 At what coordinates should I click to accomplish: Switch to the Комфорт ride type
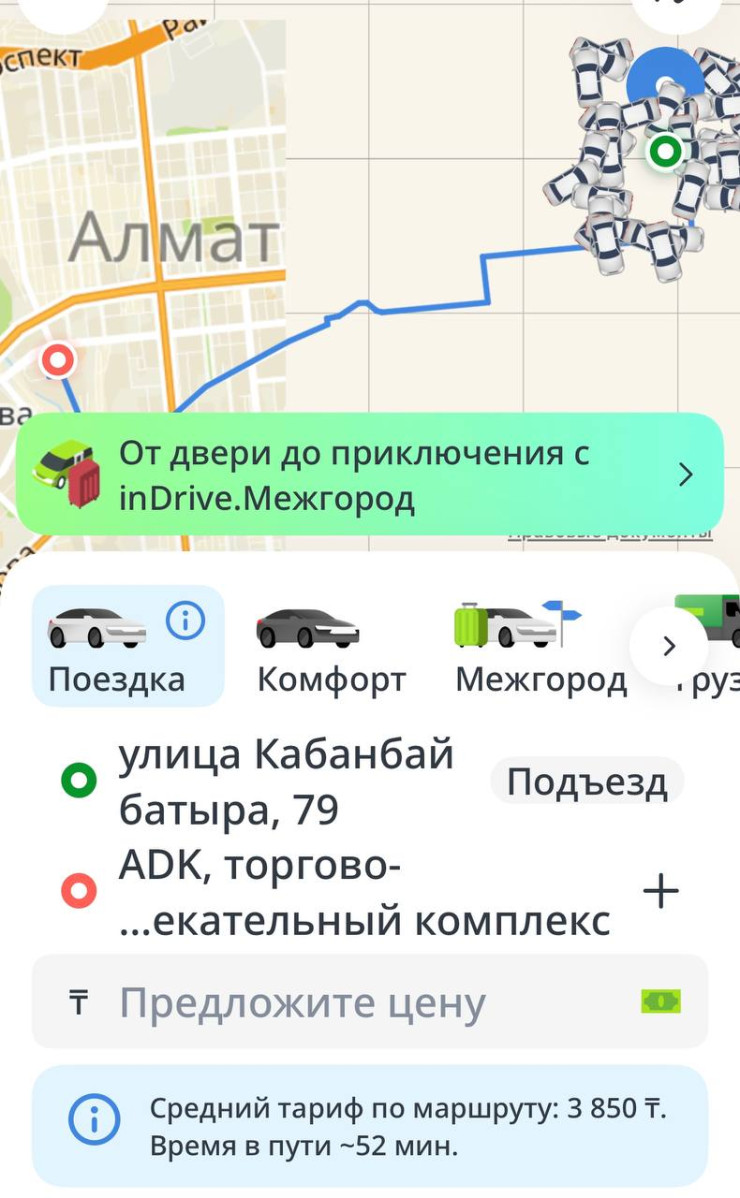[330, 650]
